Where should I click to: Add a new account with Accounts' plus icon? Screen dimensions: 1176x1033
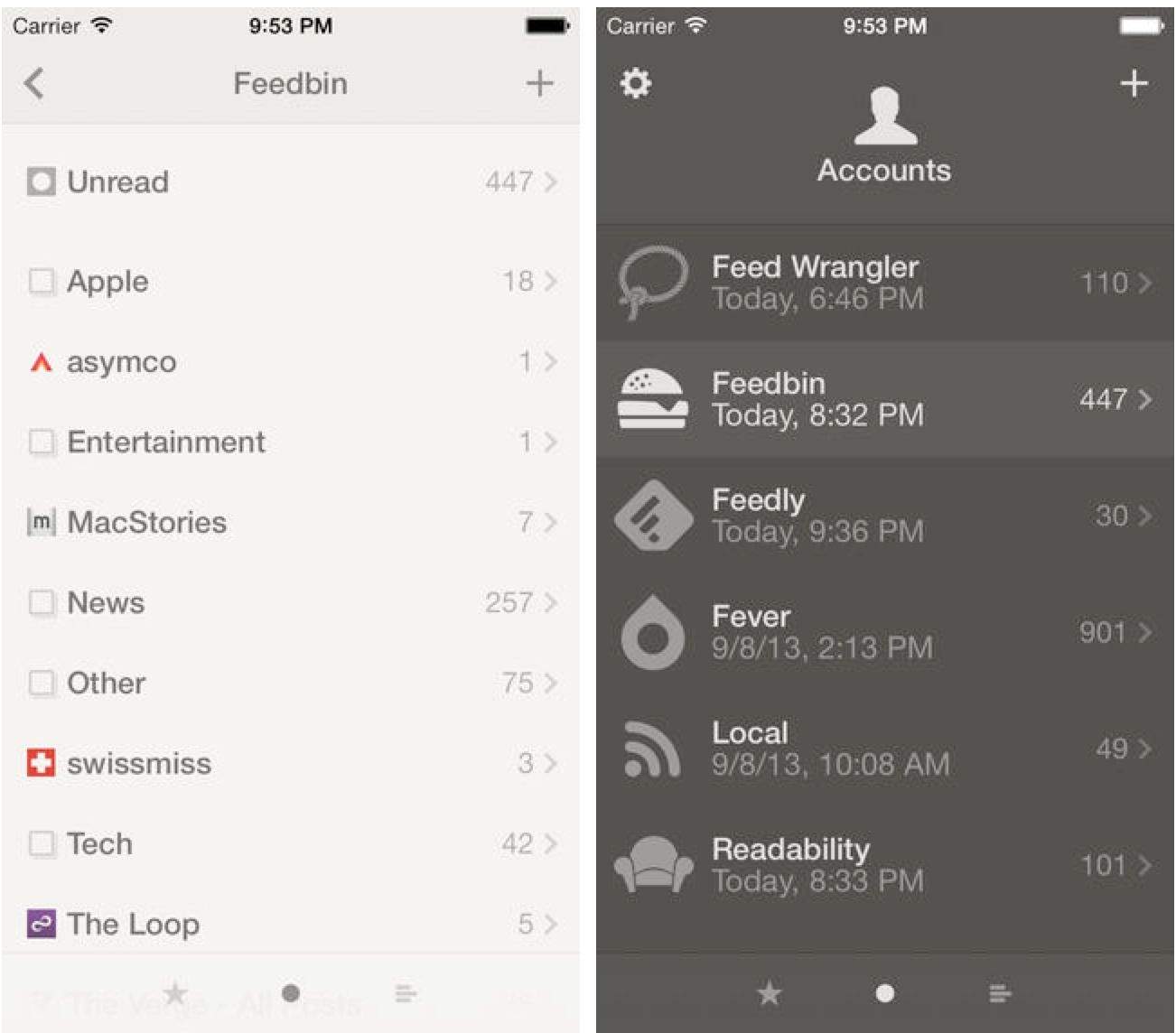[x=1134, y=84]
